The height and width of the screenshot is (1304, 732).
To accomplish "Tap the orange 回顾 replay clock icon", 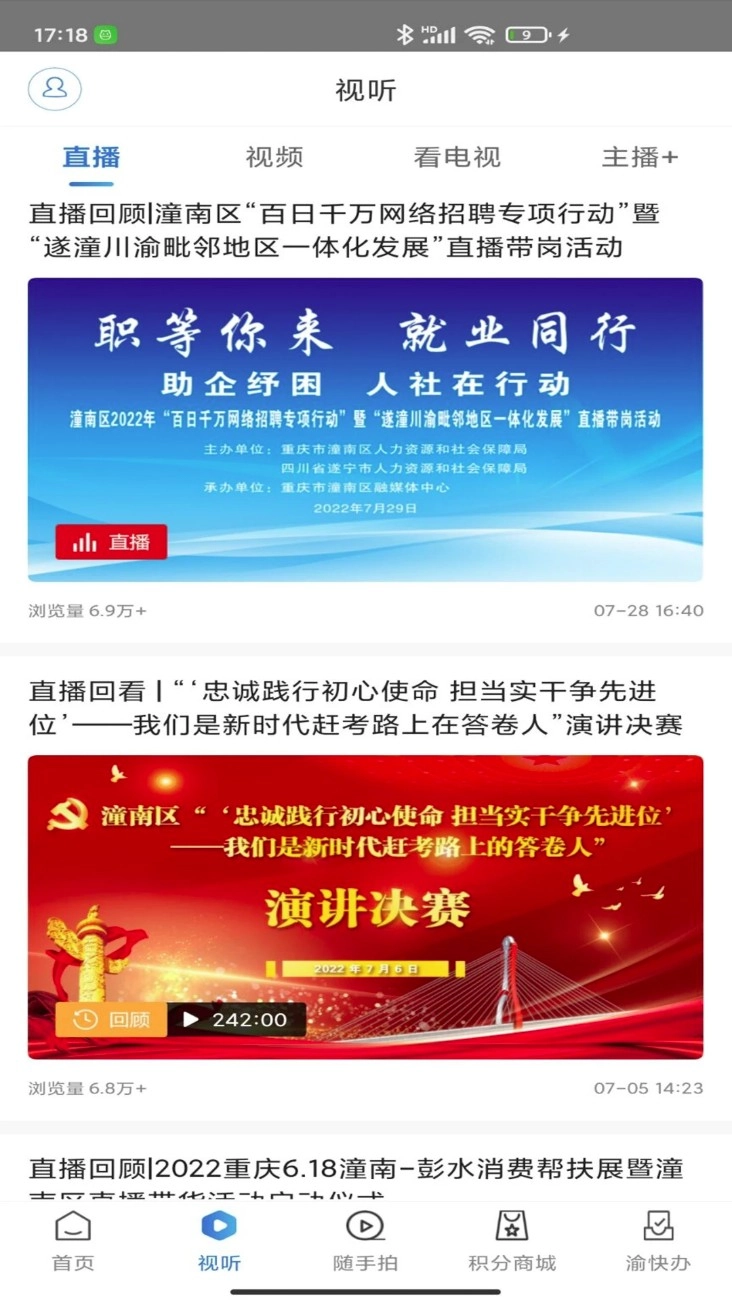I will 109,1019.
